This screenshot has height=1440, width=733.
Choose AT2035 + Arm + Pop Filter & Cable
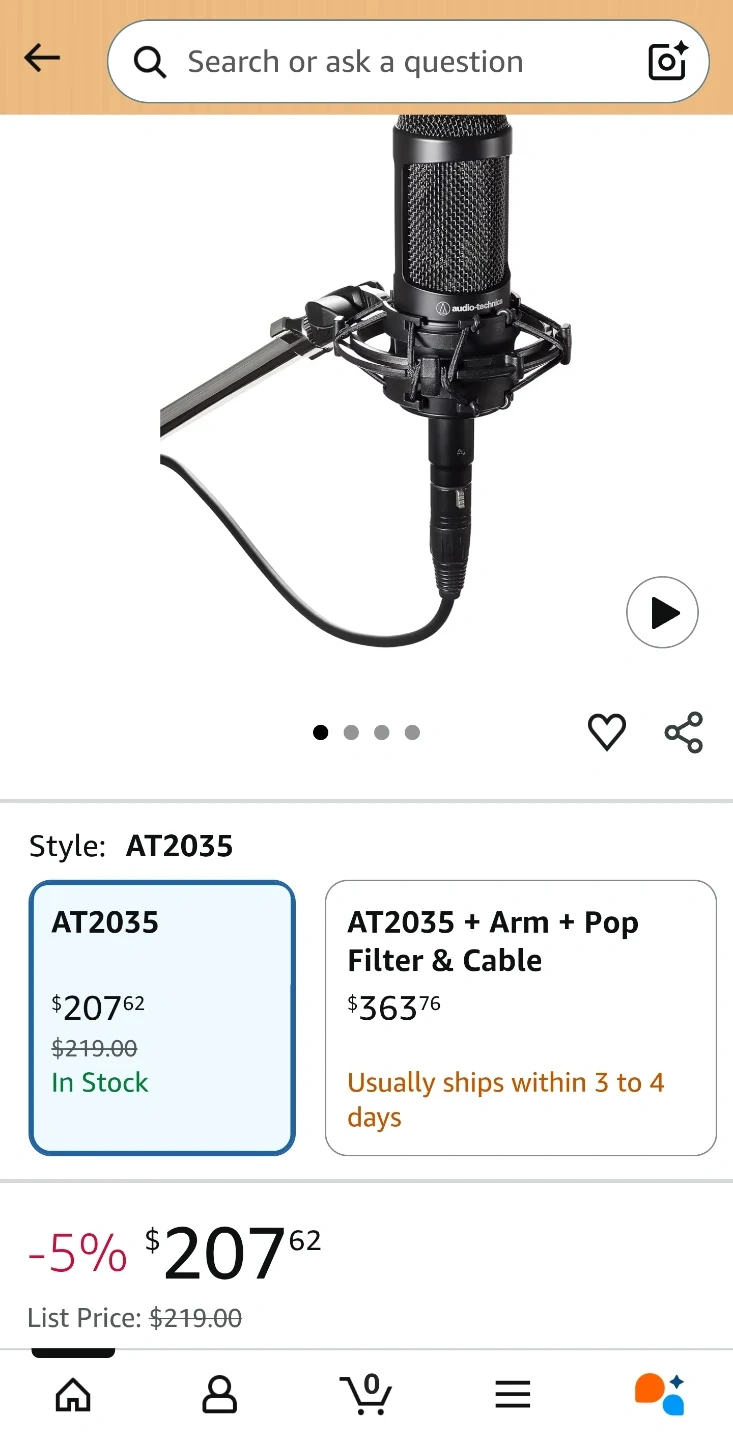click(x=520, y=1017)
